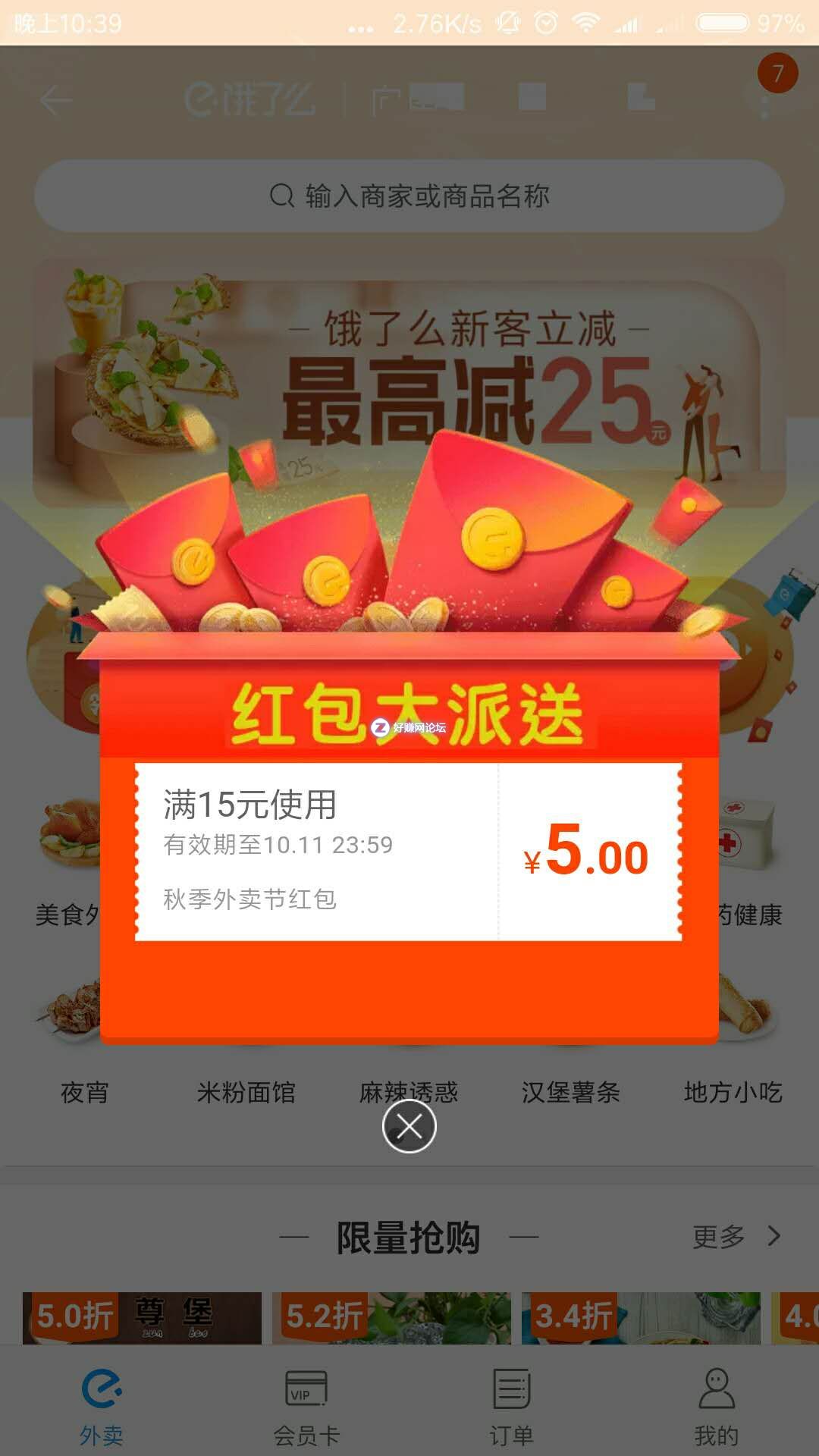The width and height of the screenshot is (819, 1456).
Task: Open the 夜宵 category
Action: [84, 1092]
